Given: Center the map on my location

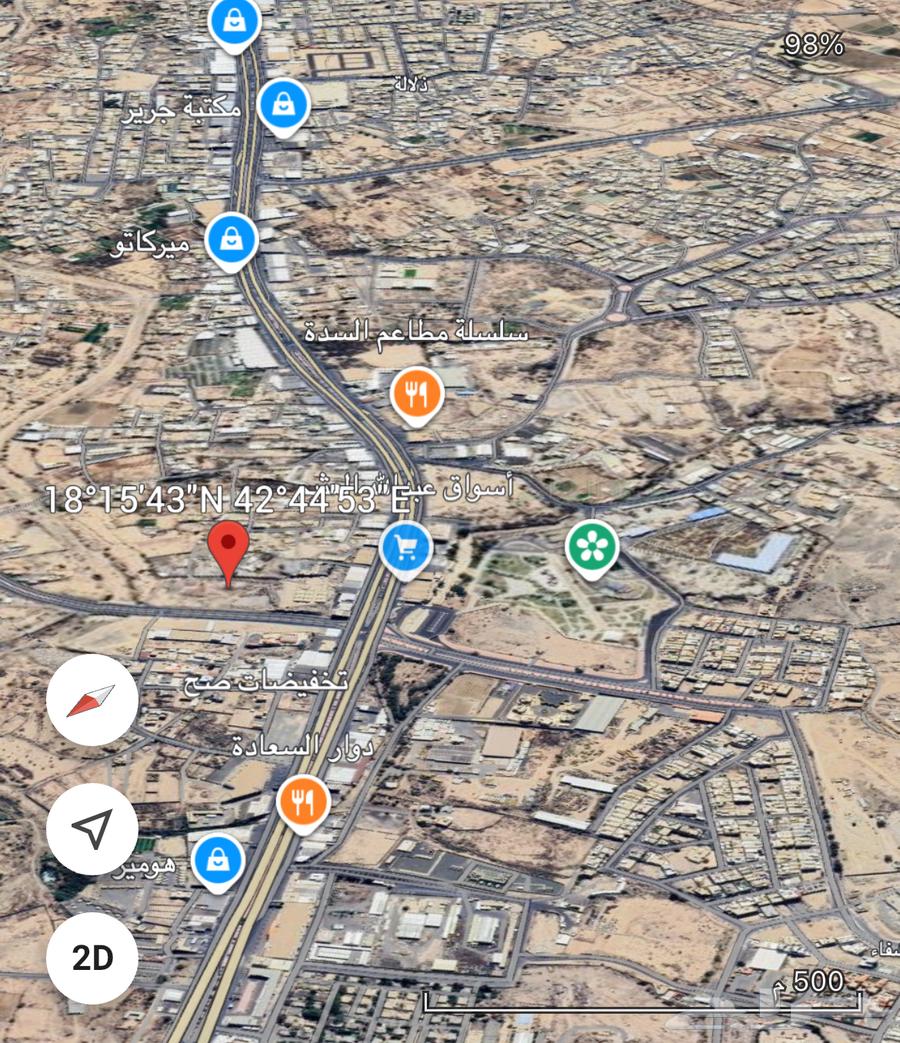Looking at the screenshot, I should pyautogui.click(x=92, y=829).
